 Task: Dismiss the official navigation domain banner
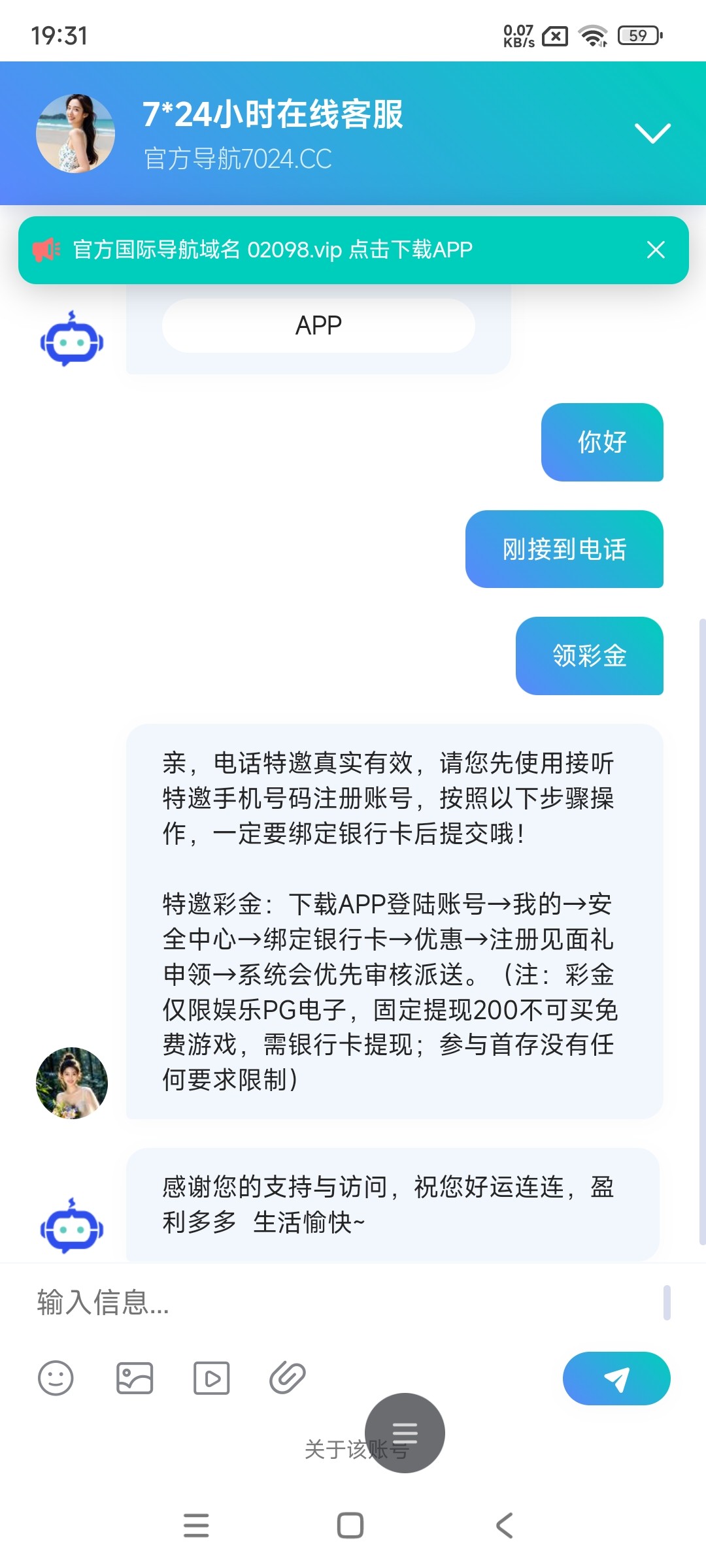656,250
